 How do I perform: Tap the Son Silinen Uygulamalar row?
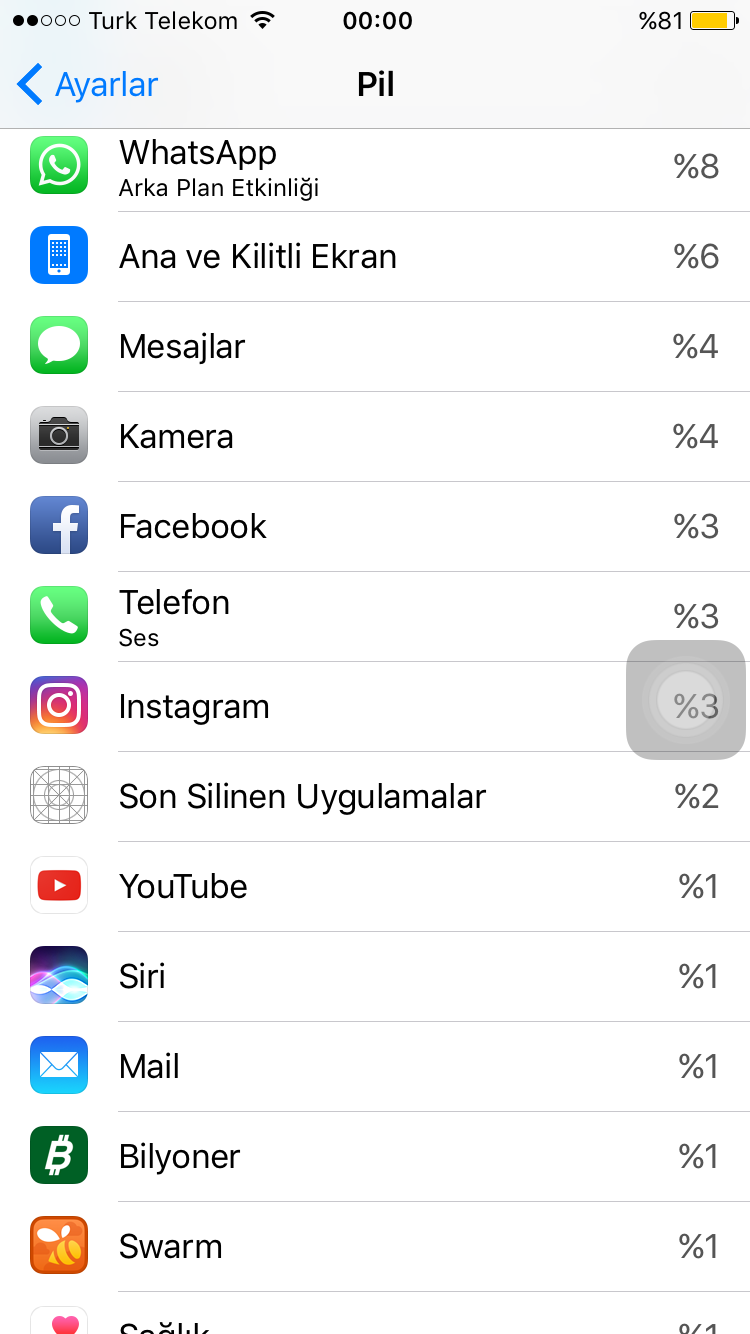point(375,797)
